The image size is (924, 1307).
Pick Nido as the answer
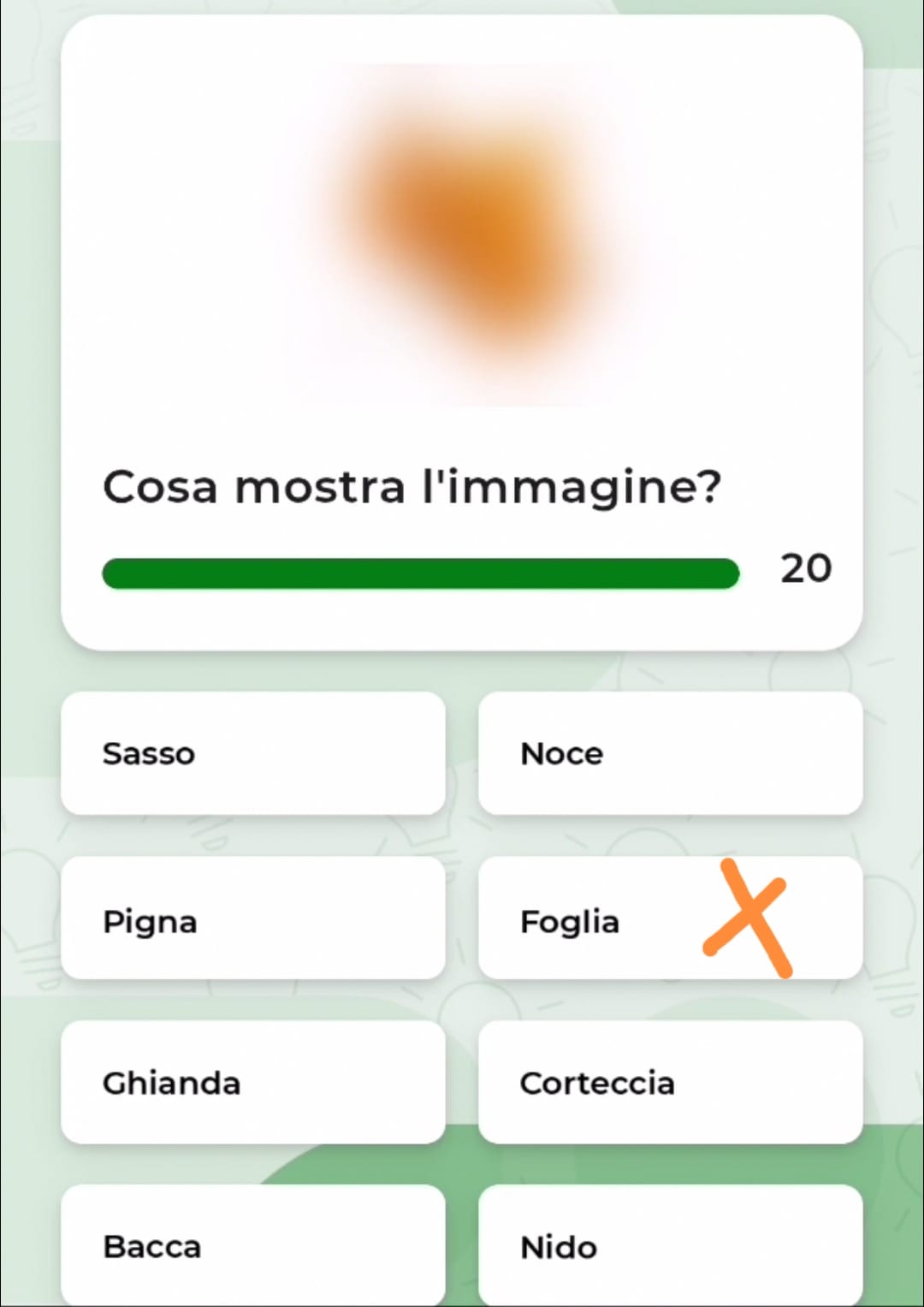(670, 1245)
